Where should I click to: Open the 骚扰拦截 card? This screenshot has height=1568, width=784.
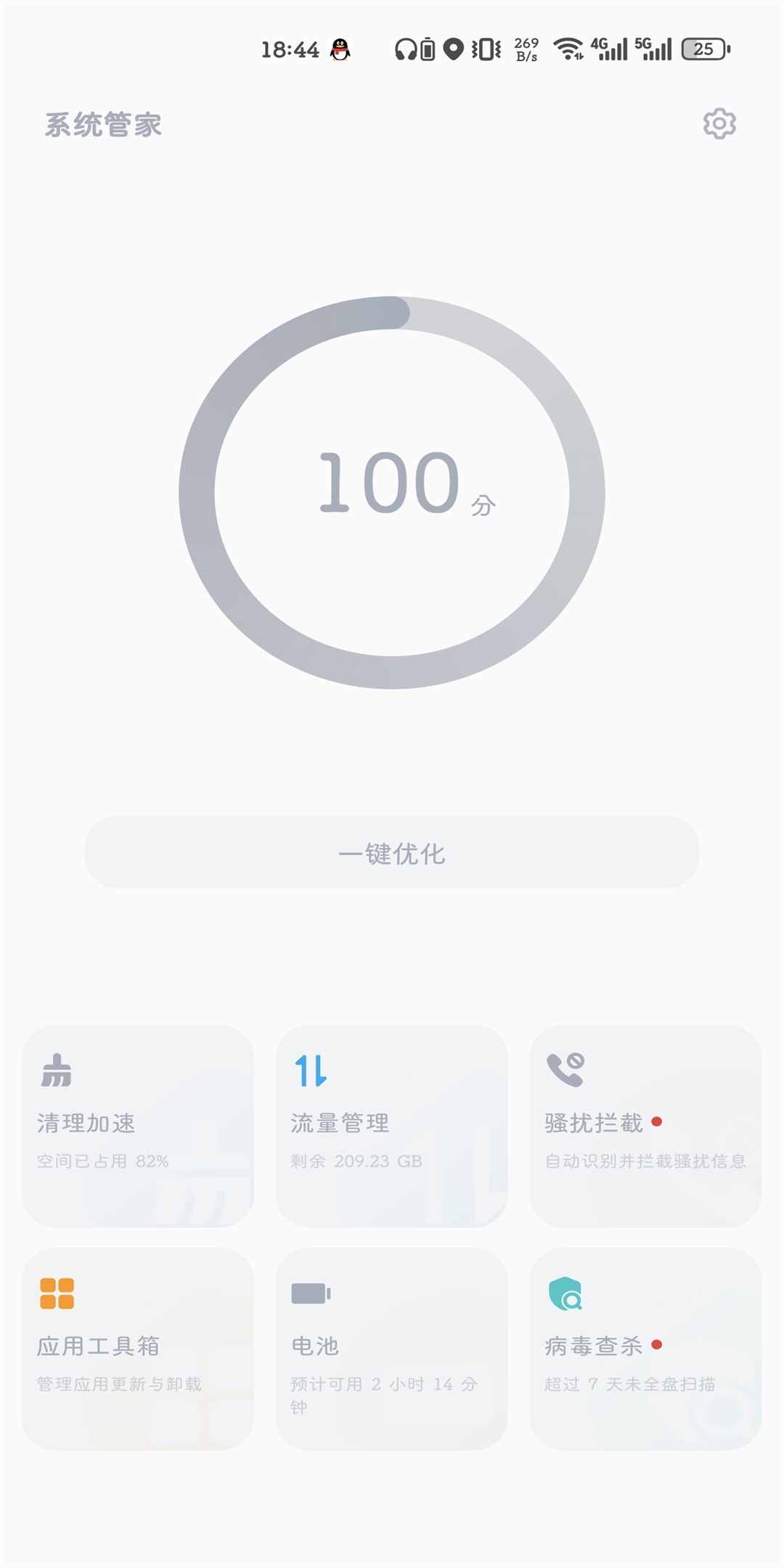tap(645, 1126)
